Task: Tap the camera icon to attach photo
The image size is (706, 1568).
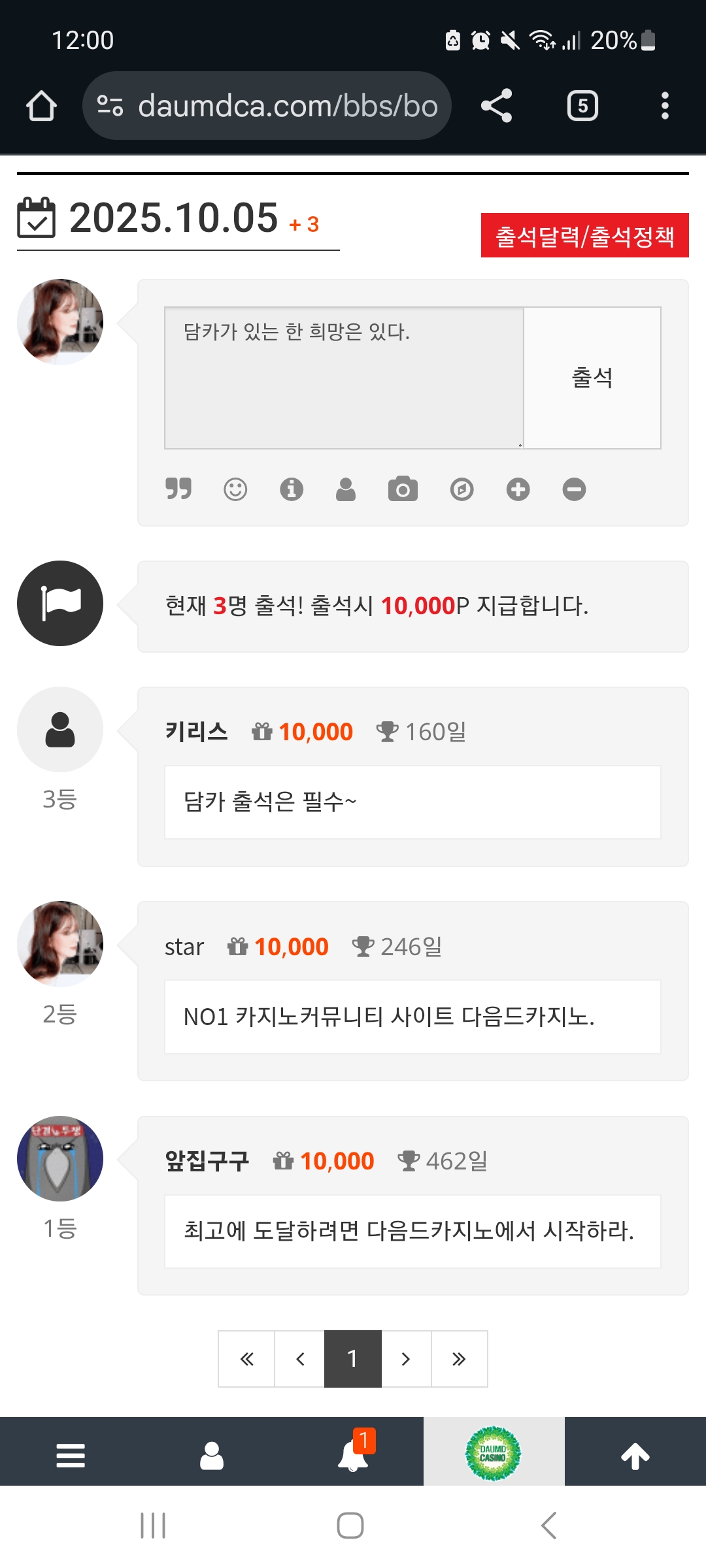Action: pos(403,489)
